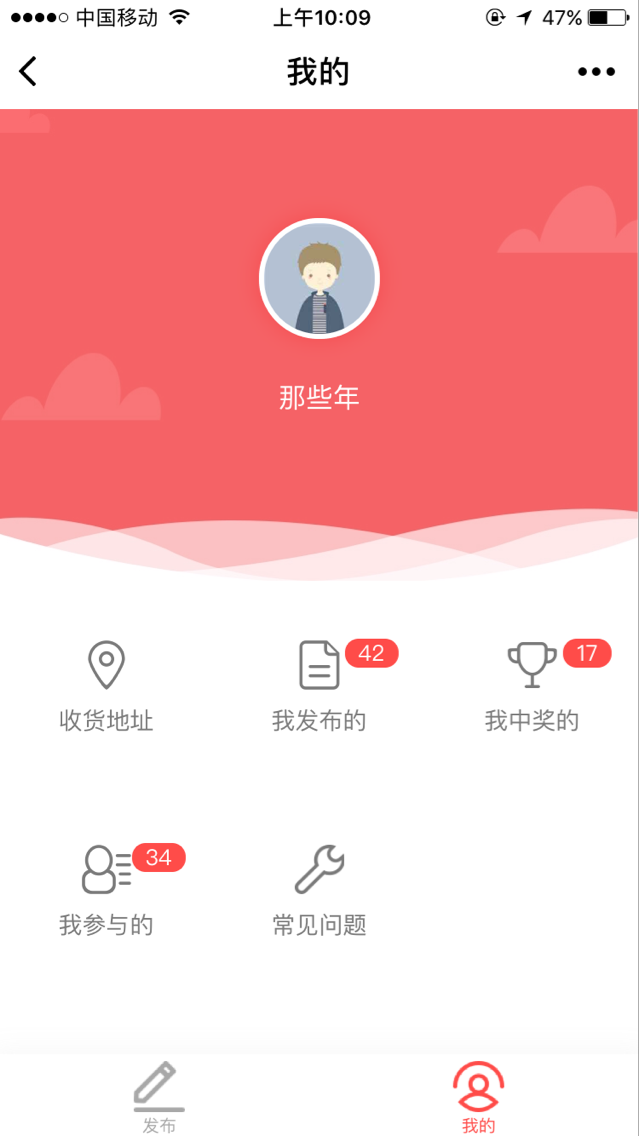
Task: Open the three-dot overflow menu
Action: (596, 72)
